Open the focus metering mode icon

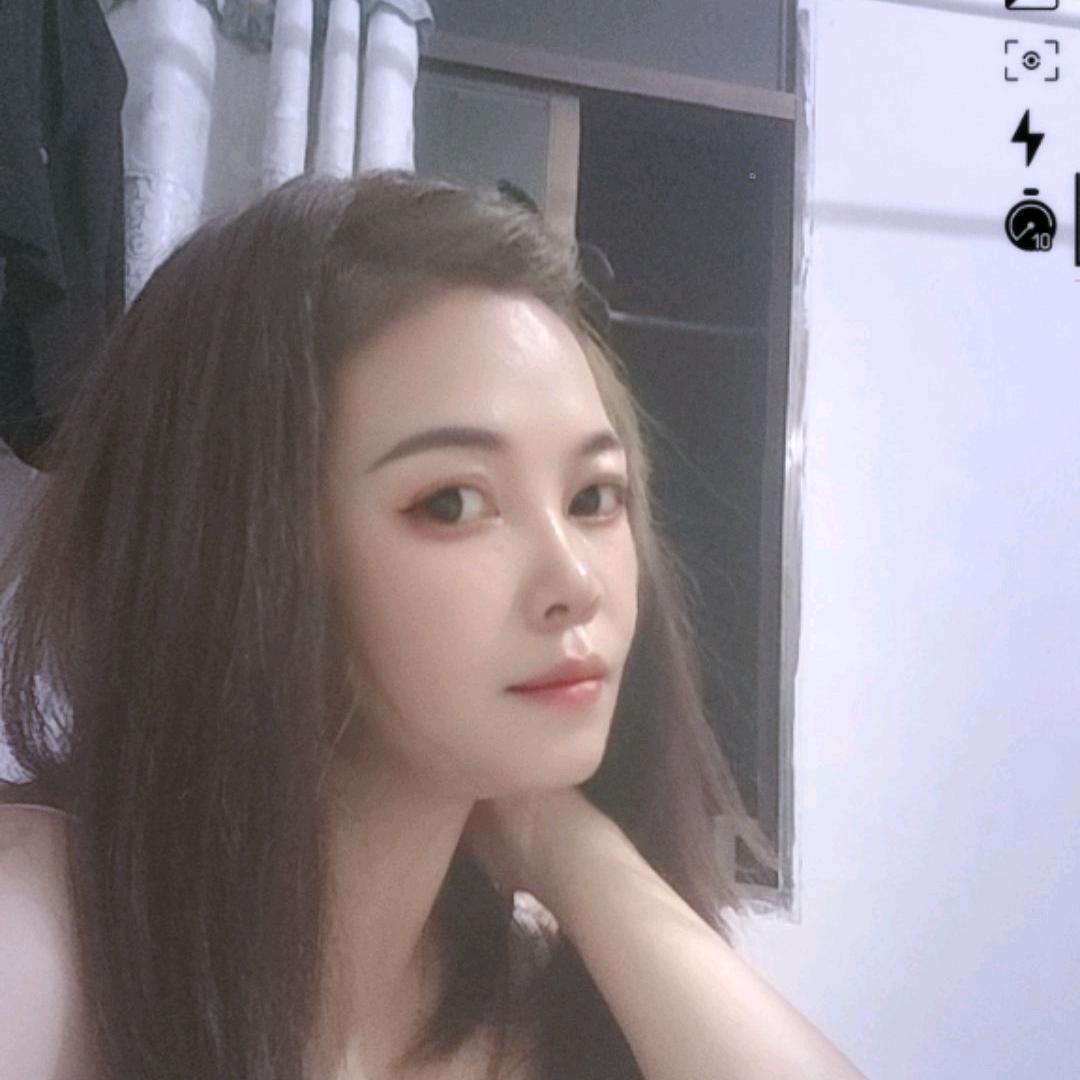[1030, 61]
